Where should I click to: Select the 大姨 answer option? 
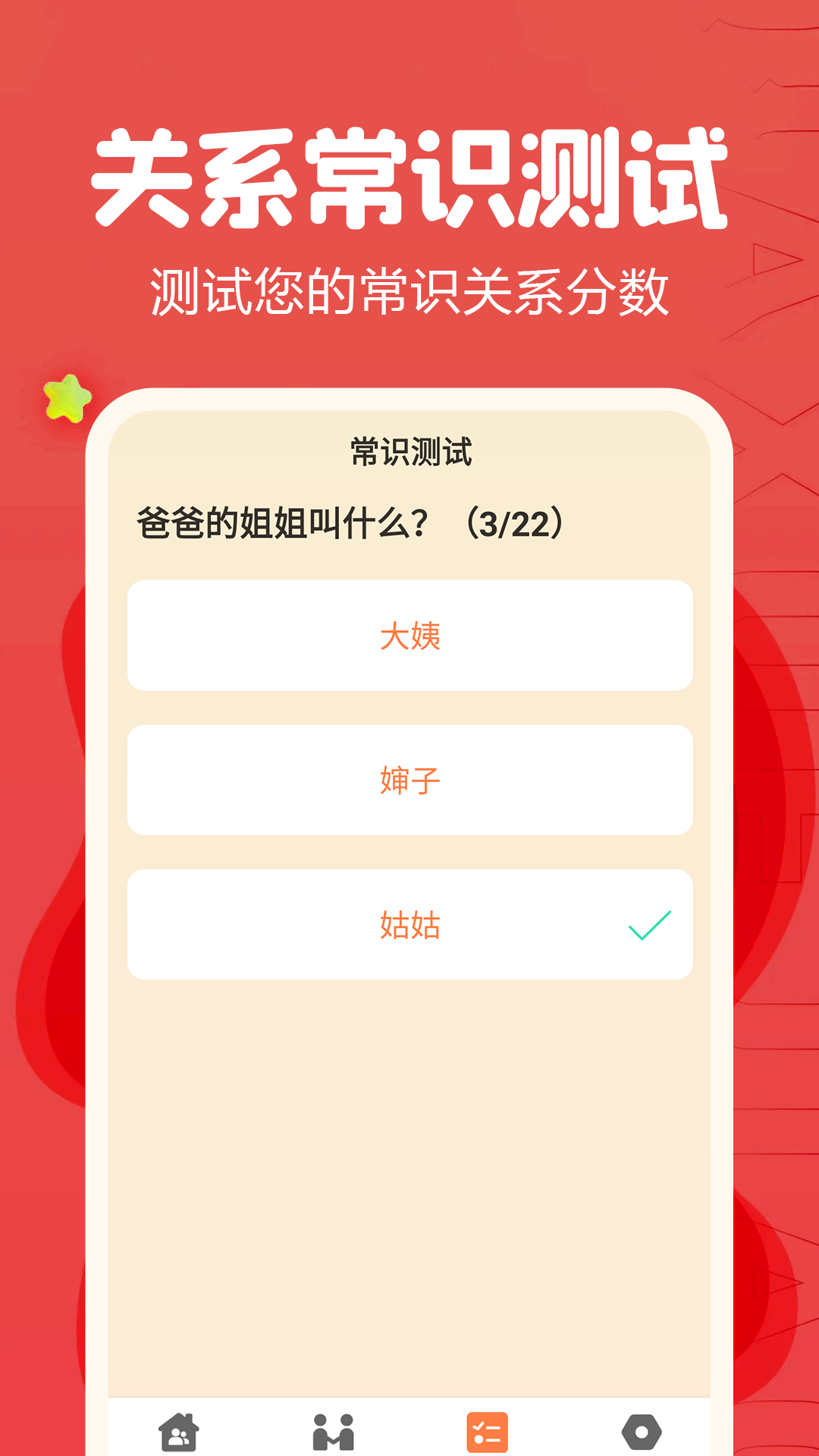pyautogui.click(x=409, y=635)
